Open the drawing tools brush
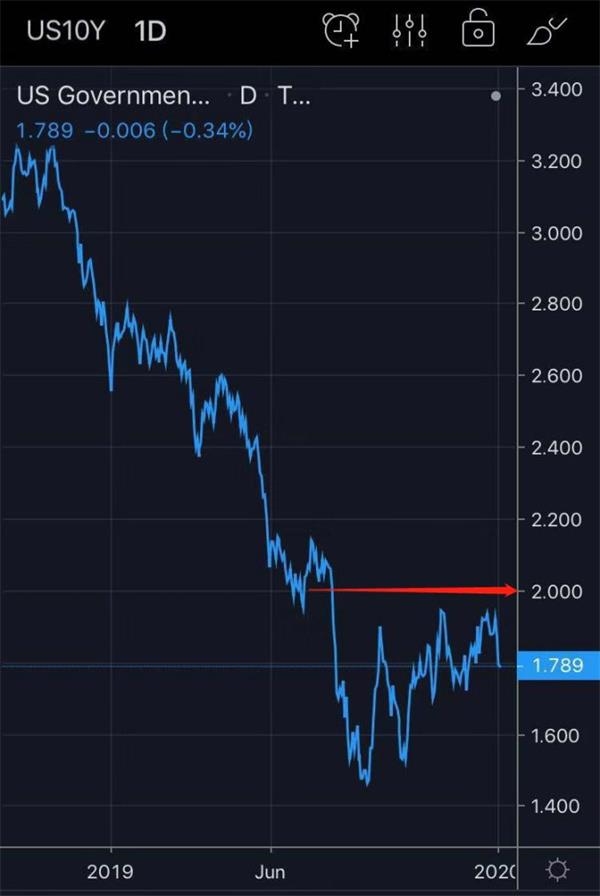Viewport: 600px width, 896px height. 548,30
